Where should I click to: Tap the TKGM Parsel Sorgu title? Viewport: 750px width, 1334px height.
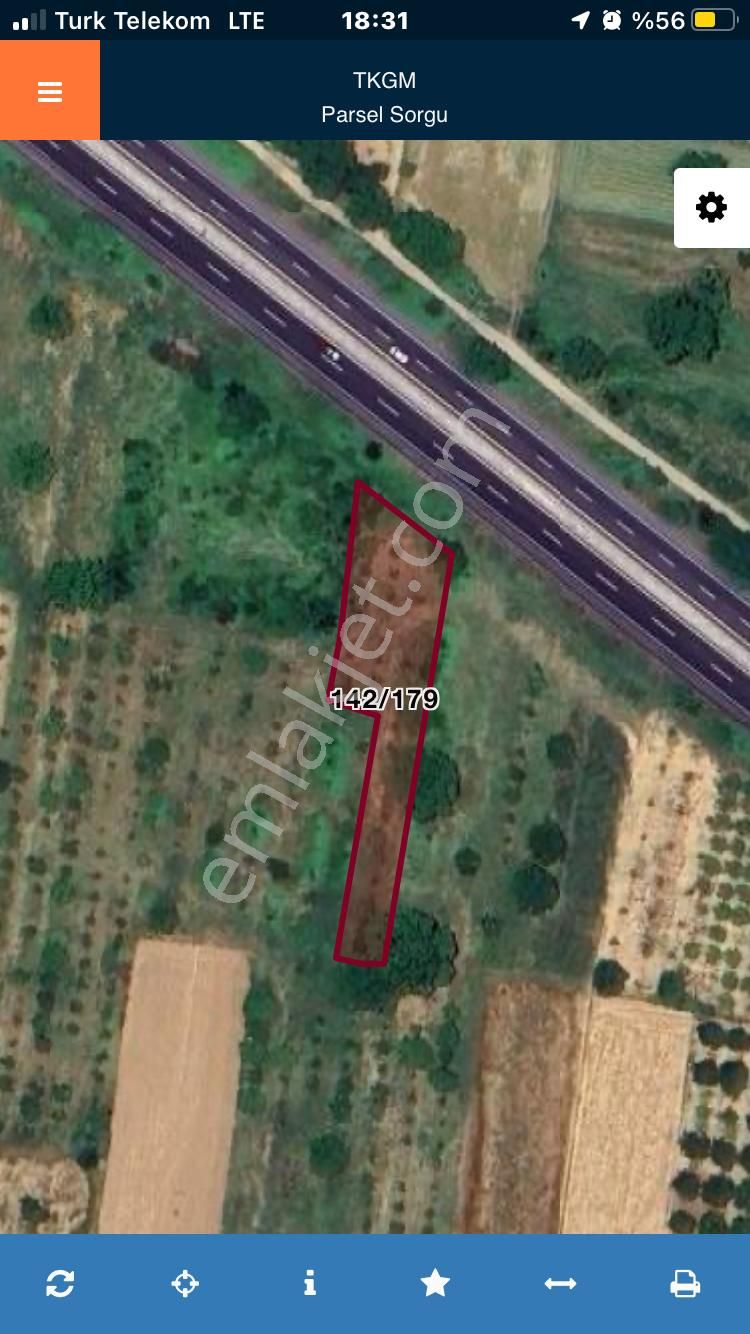coord(385,97)
